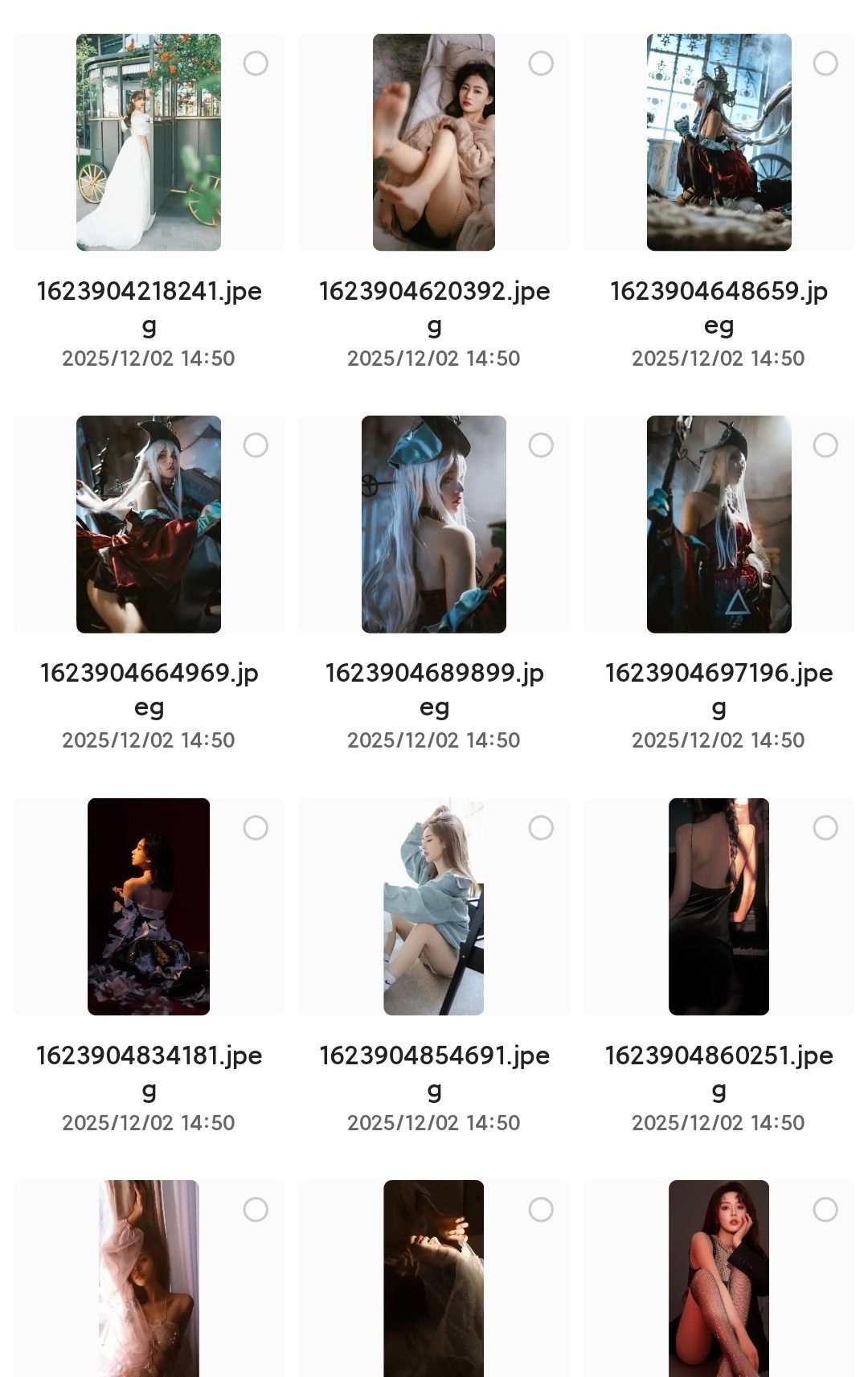
Task: Tap the select circle on 1623904697196.jpeg
Action: (825, 445)
